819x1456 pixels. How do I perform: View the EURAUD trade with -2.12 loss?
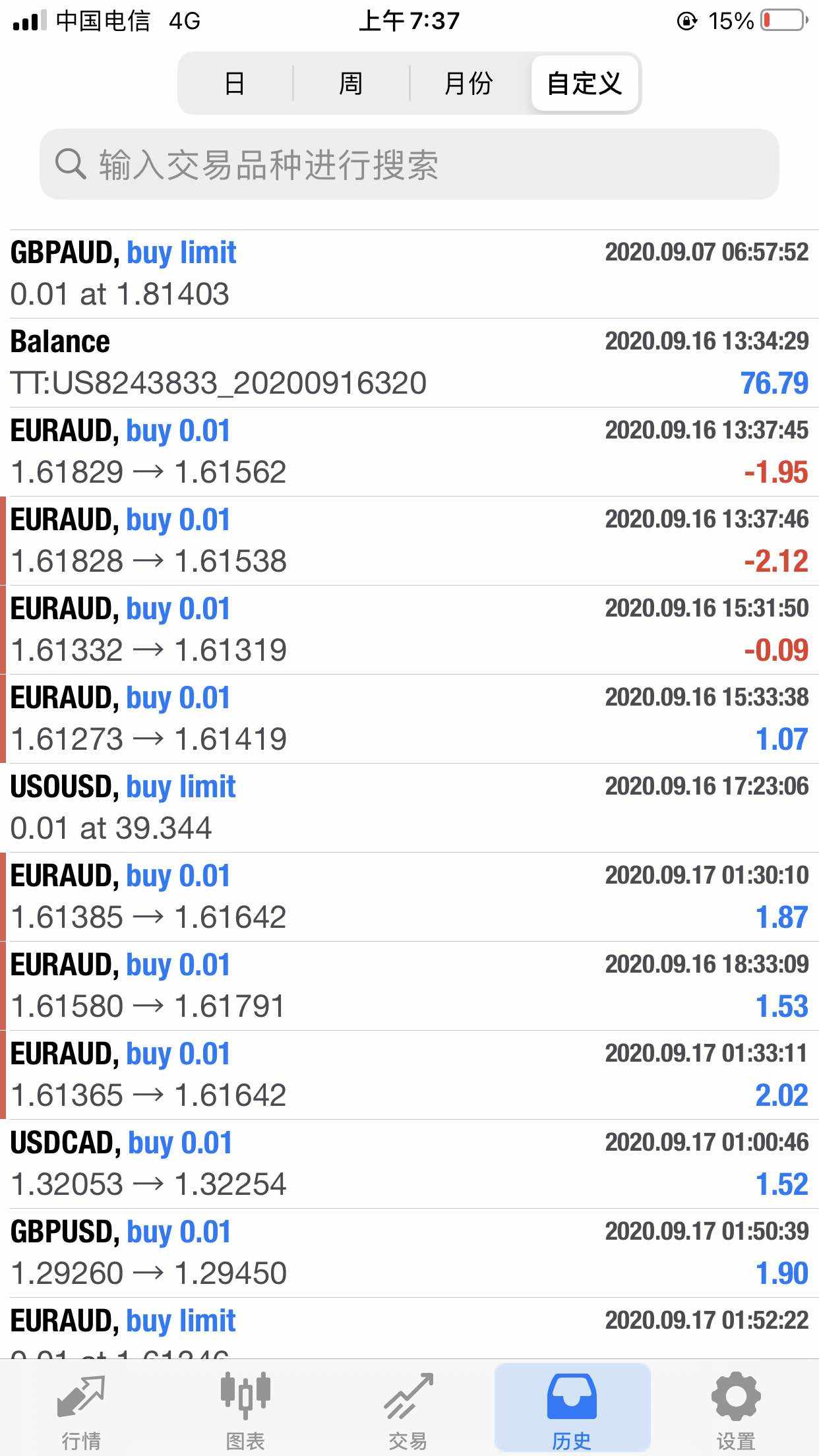pos(409,541)
